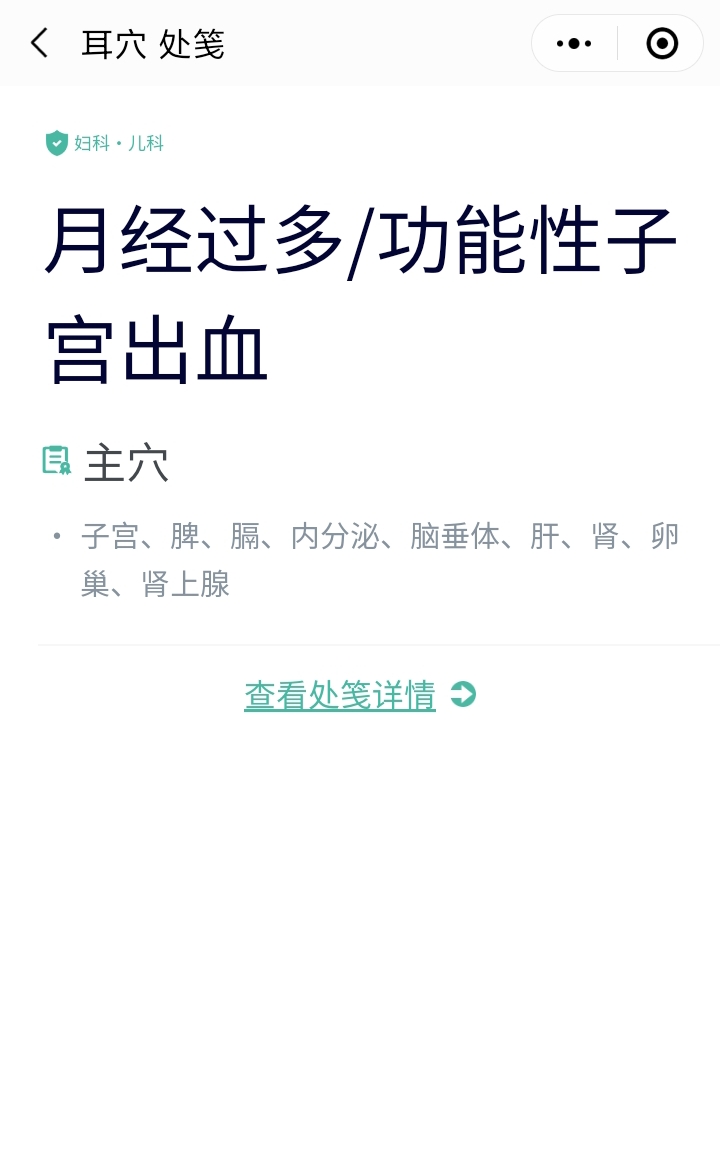The width and height of the screenshot is (720, 1169).
Task: Go back from the 耳穴 处笺 page
Action: click(39, 43)
